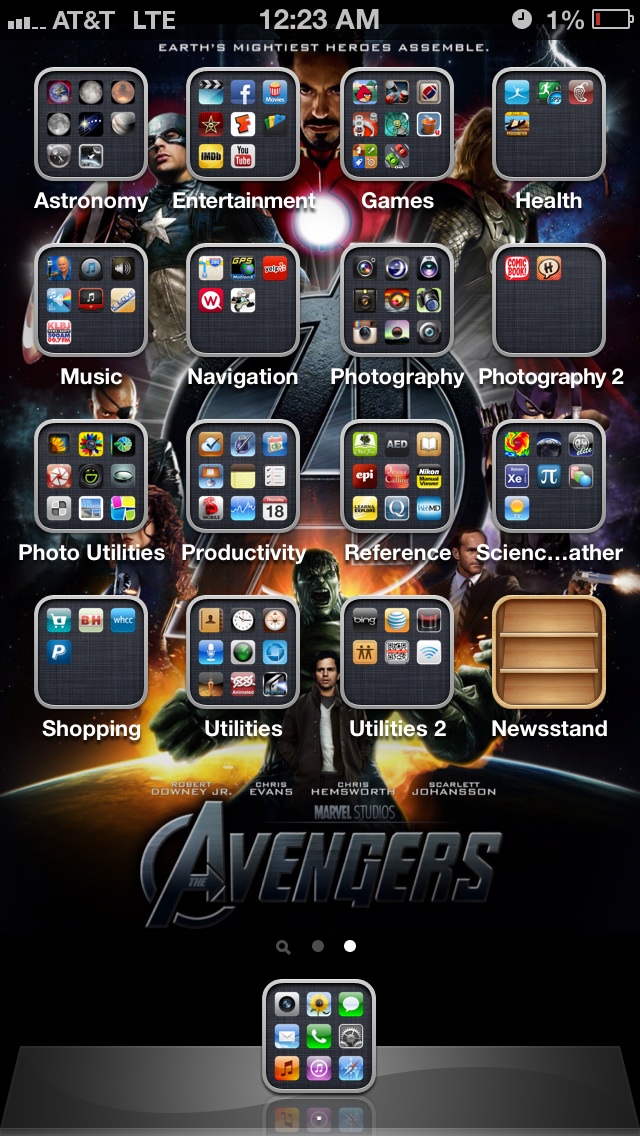
Task: Open the Photo Utilities folder
Action: tap(91, 476)
